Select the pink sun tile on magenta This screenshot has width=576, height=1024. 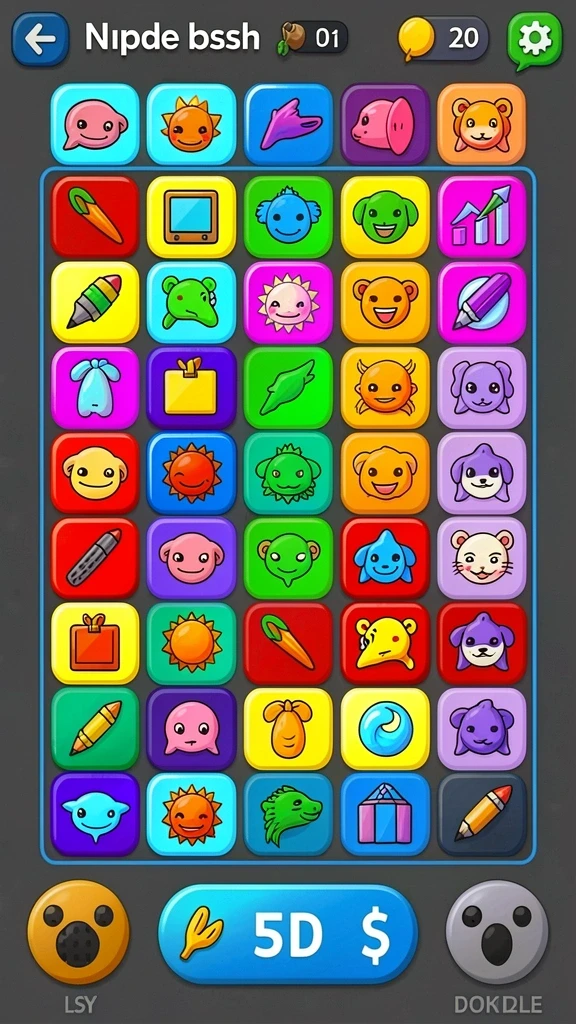(x=288, y=302)
